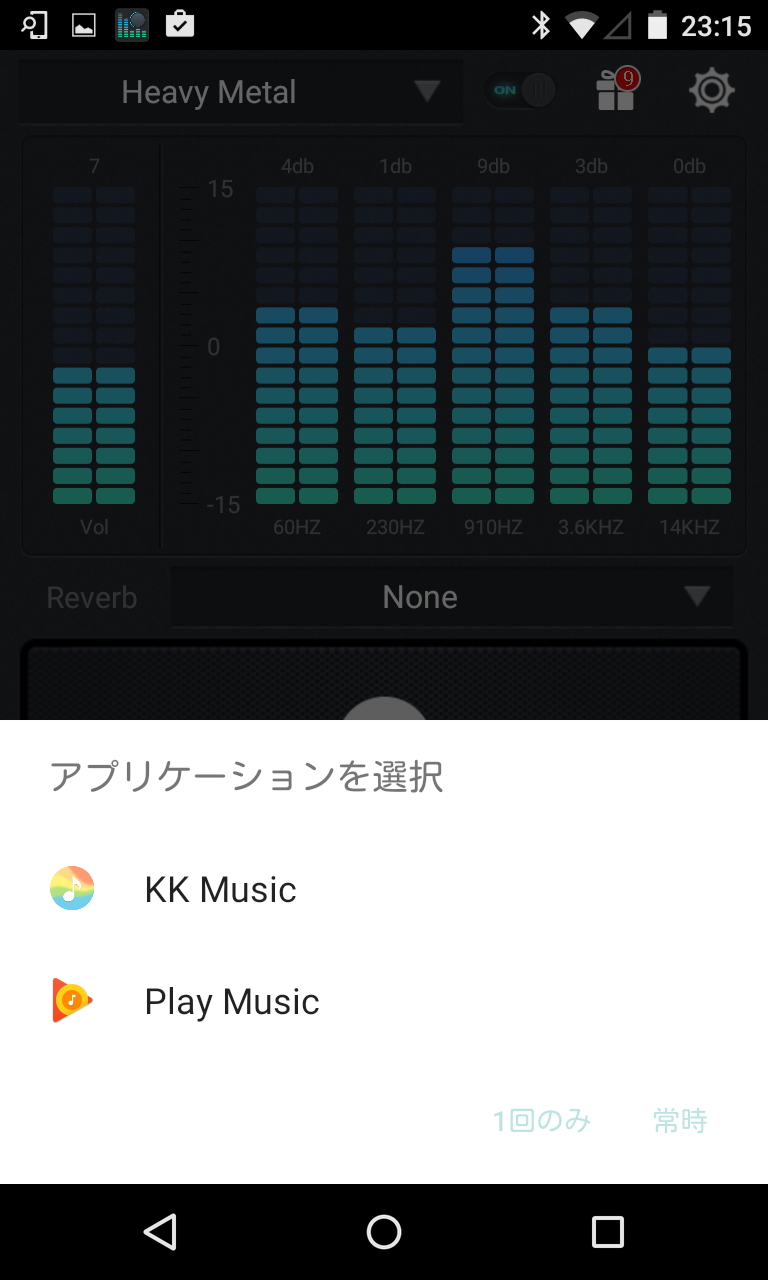Choose KK Music from the app list
This screenshot has height=1280, width=768.
click(x=384, y=889)
